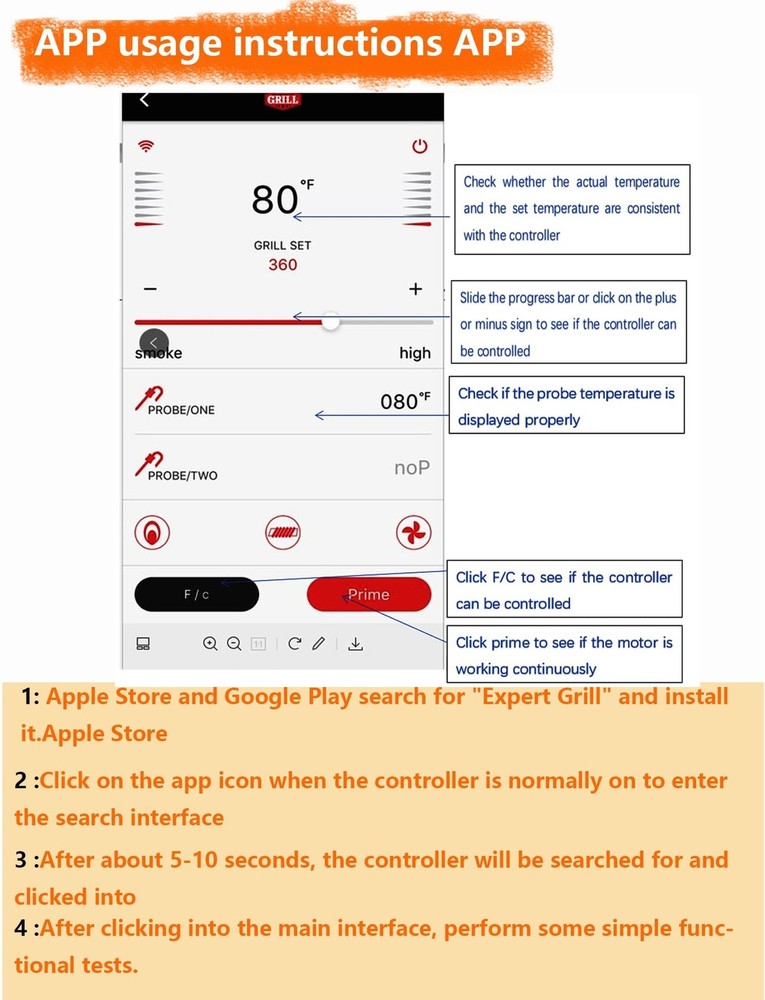The height and width of the screenshot is (1000, 765).
Task: Click the WiFi status icon
Action: (x=146, y=146)
